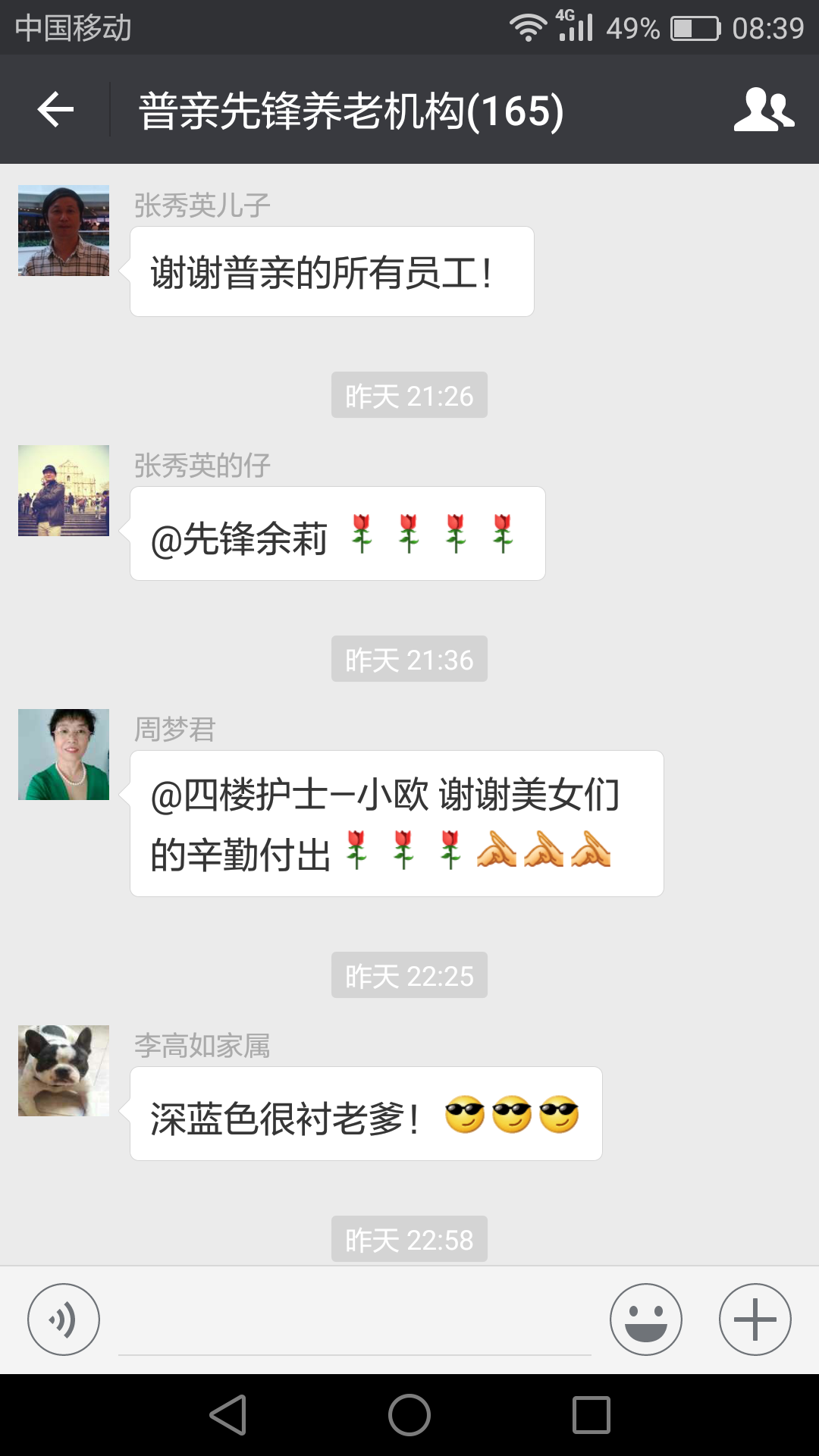Open group members info icon
Viewport: 819px width, 1456px height.
tap(764, 110)
